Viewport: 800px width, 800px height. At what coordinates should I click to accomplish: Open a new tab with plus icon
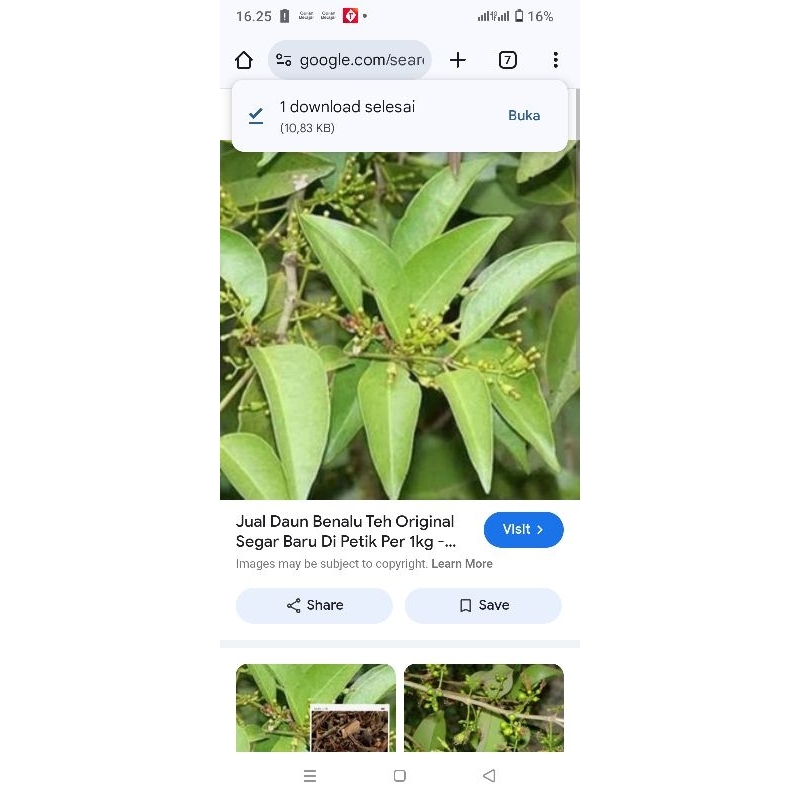(x=458, y=60)
